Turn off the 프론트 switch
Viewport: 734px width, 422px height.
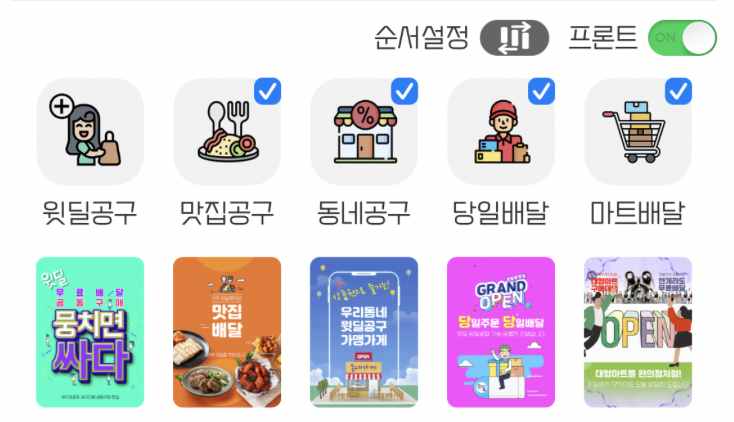pyautogui.click(x=682, y=38)
